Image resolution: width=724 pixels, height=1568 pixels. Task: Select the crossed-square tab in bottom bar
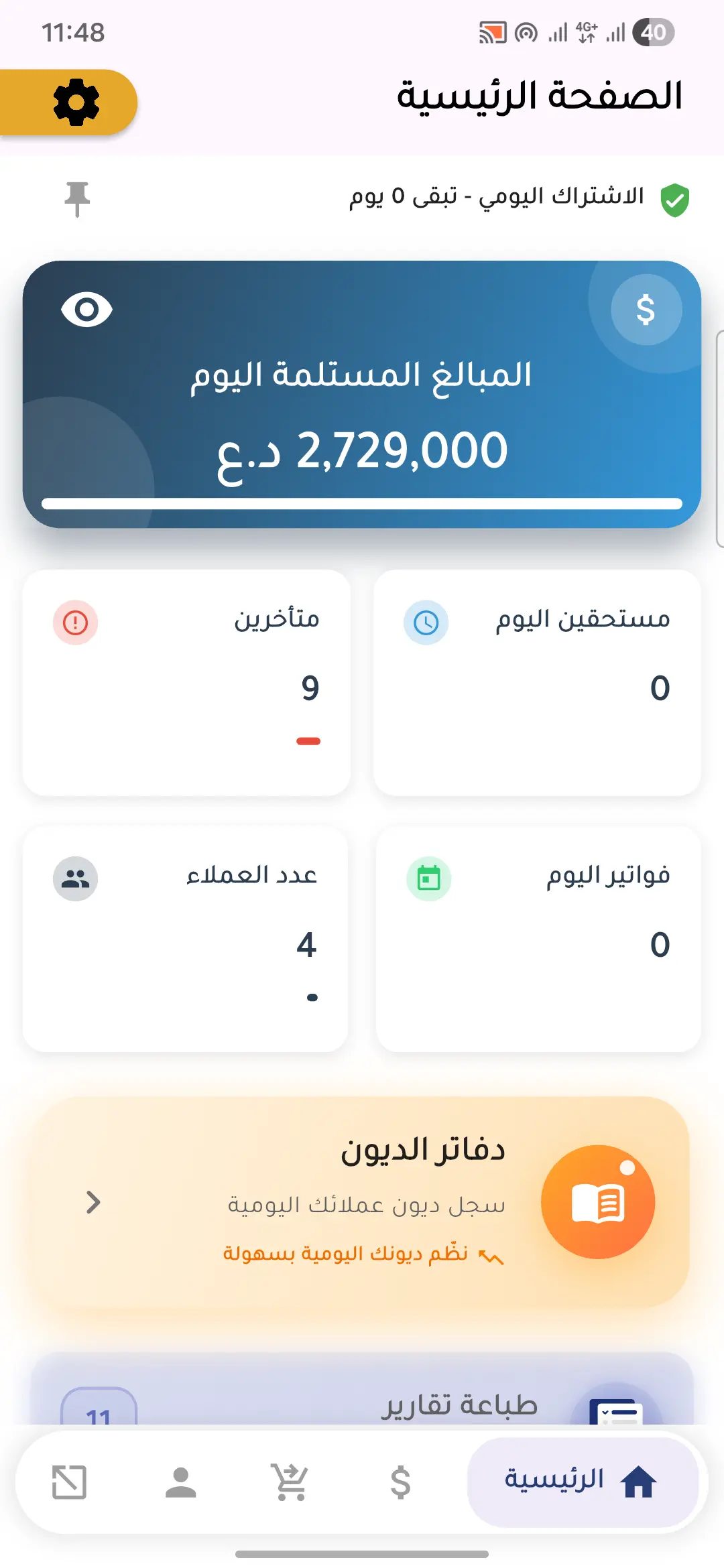click(x=69, y=1482)
